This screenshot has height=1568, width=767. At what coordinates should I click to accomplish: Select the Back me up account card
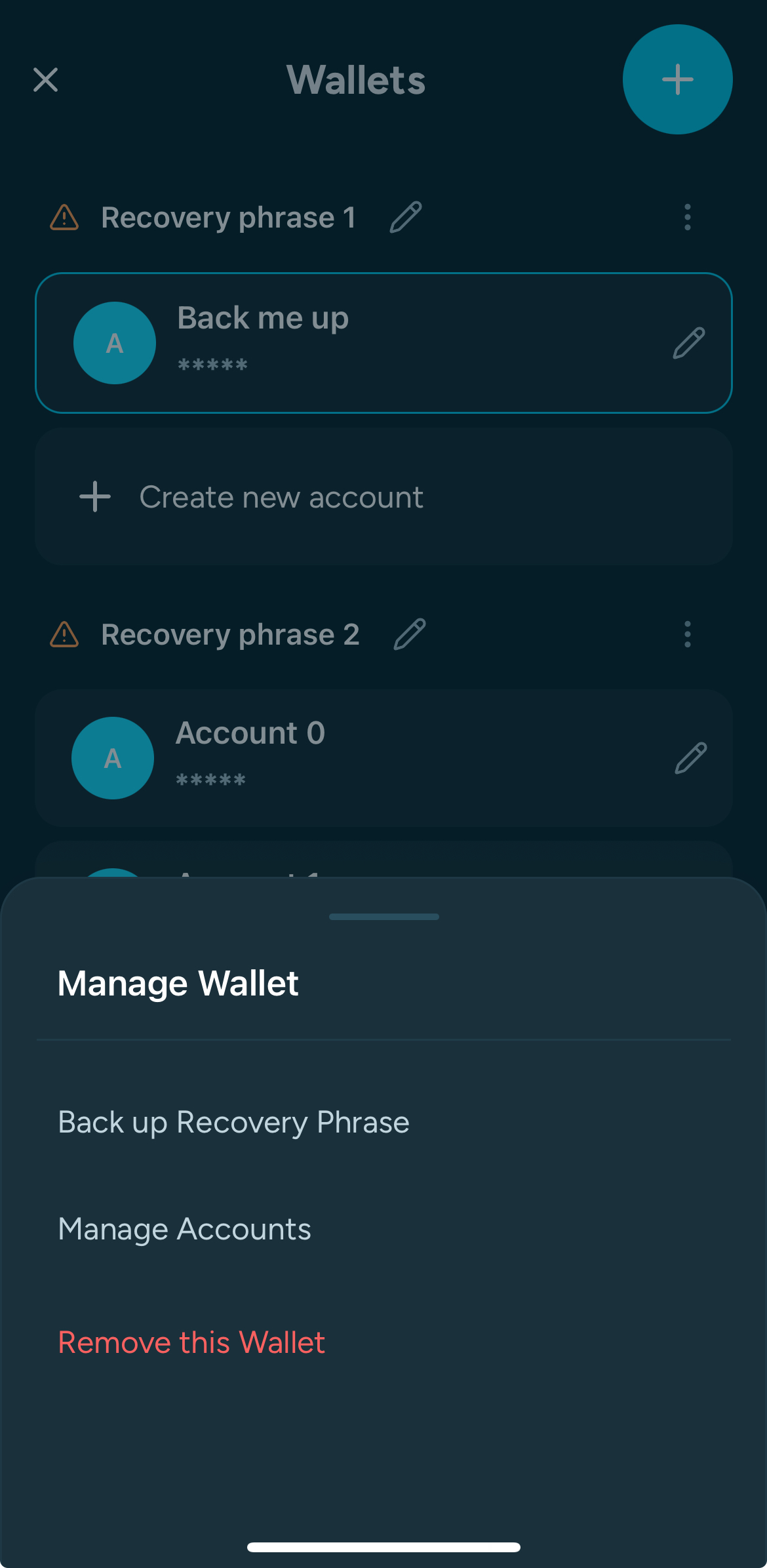[x=383, y=343]
